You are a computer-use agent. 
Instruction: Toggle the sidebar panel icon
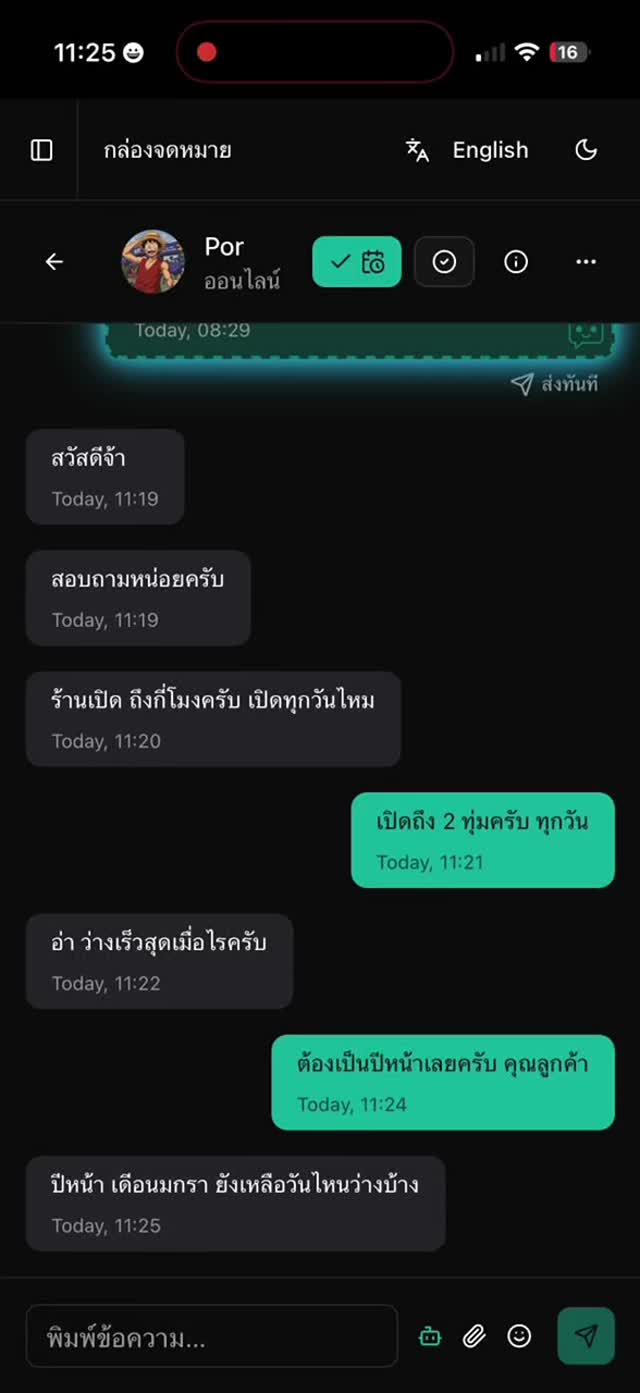pos(41,150)
